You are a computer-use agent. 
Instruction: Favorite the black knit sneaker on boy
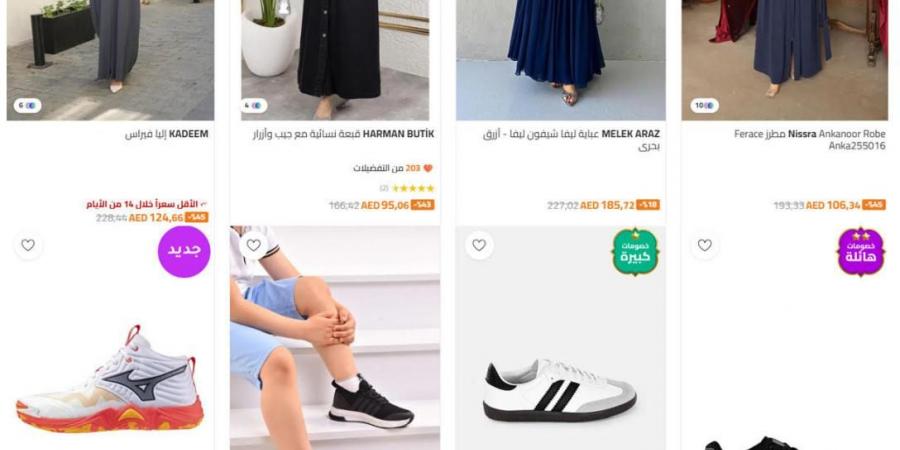(254, 245)
